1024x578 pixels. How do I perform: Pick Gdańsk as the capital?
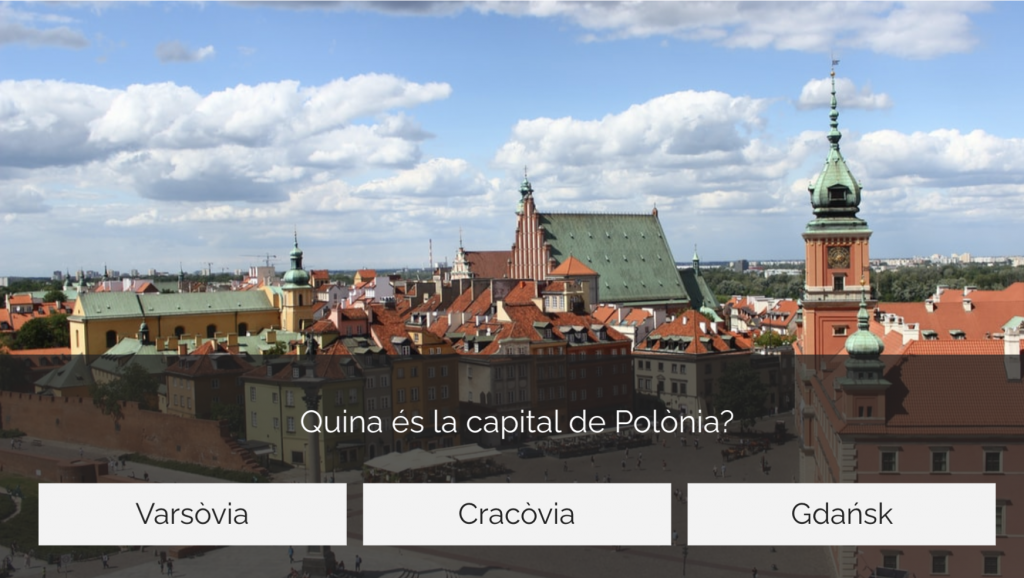tap(841, 514)
